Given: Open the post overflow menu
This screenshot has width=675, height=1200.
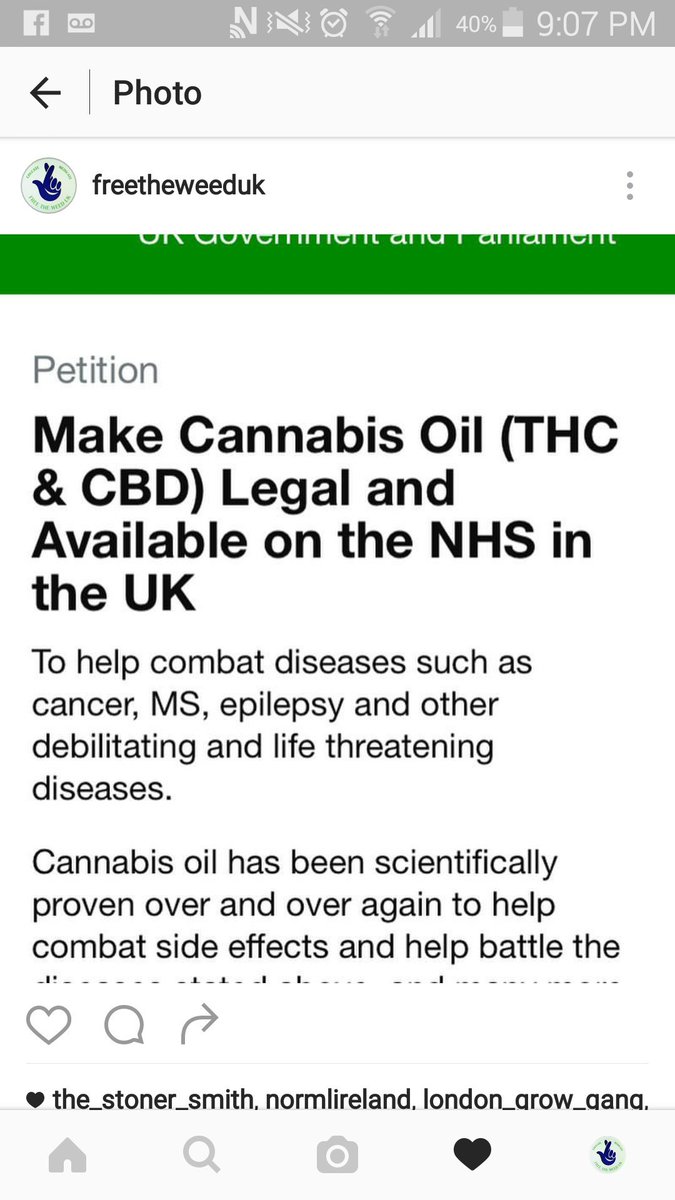Looking at the screenshot, I should click(x=629, y=185).
